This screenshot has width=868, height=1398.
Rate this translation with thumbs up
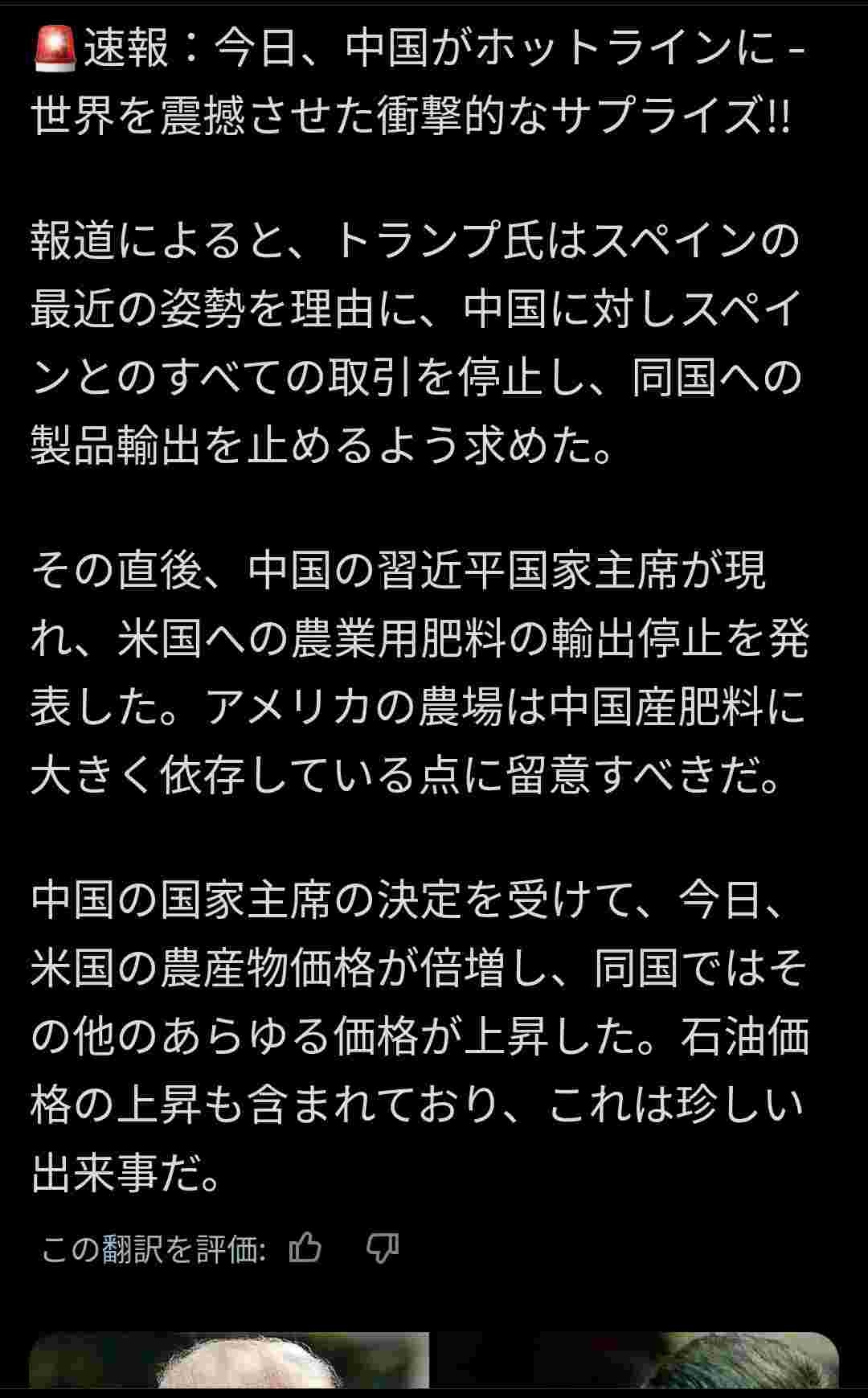tap(305, 1248)
